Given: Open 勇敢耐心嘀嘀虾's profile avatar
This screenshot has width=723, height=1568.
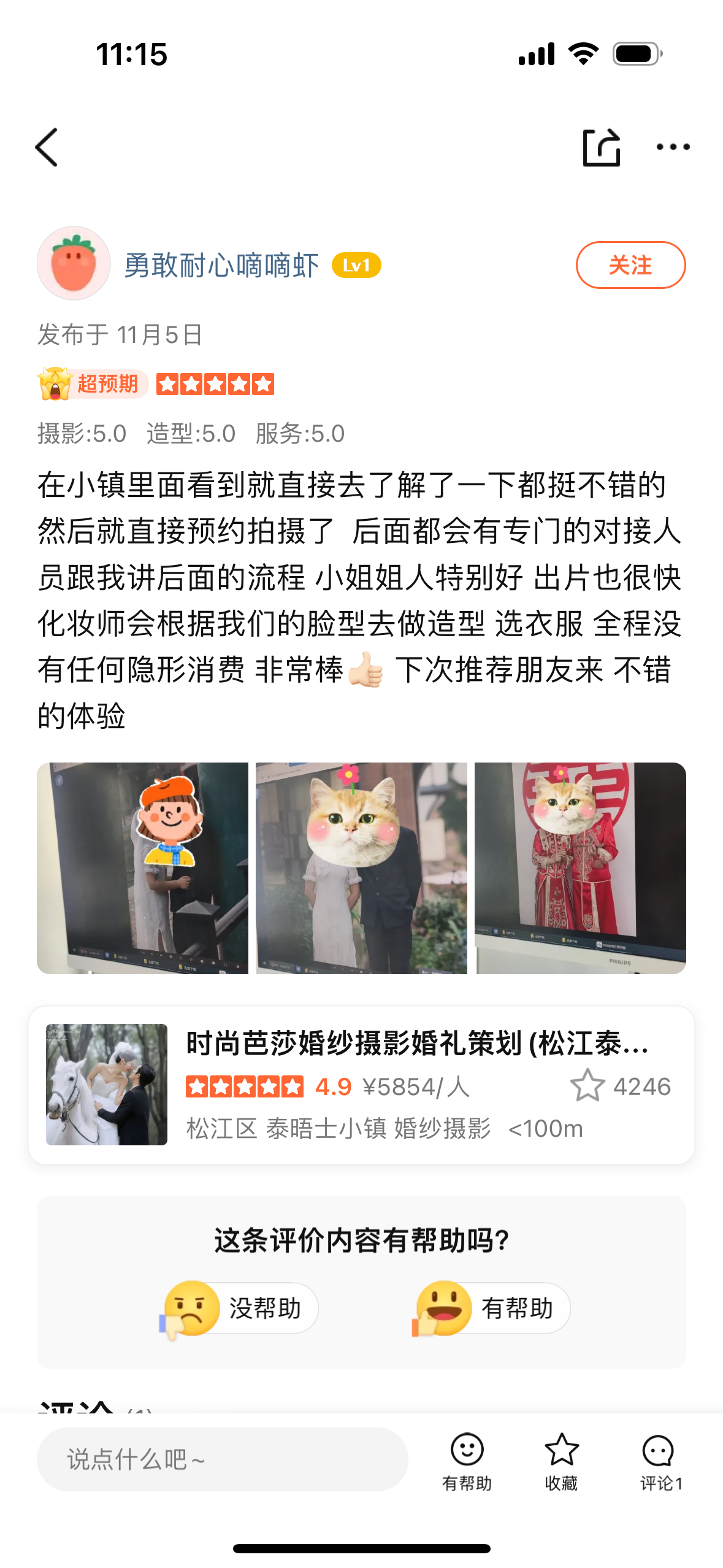Looking at the screenshot, I should (x=74, y=264).
